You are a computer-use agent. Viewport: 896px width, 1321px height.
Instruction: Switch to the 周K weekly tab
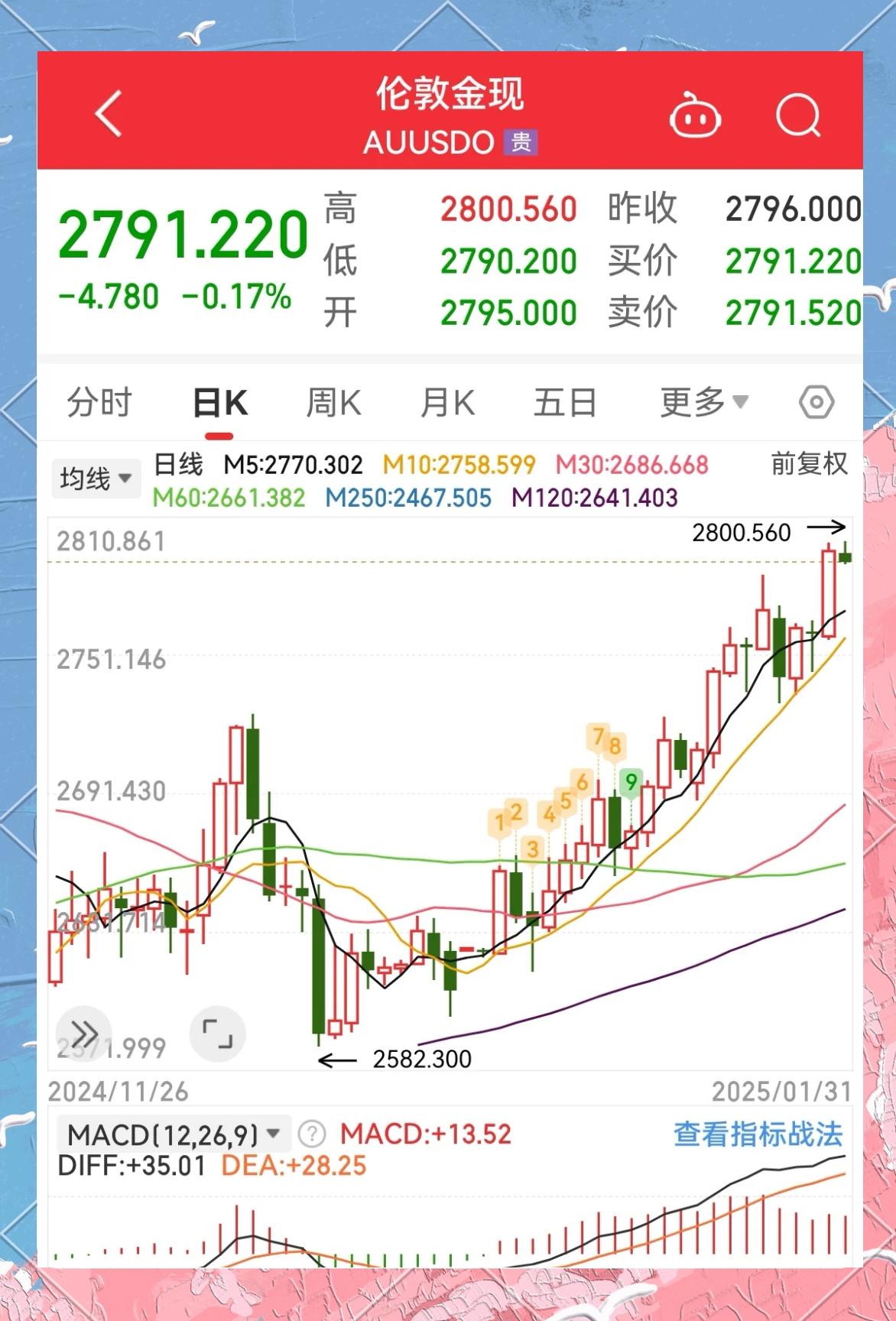point(332,401)
